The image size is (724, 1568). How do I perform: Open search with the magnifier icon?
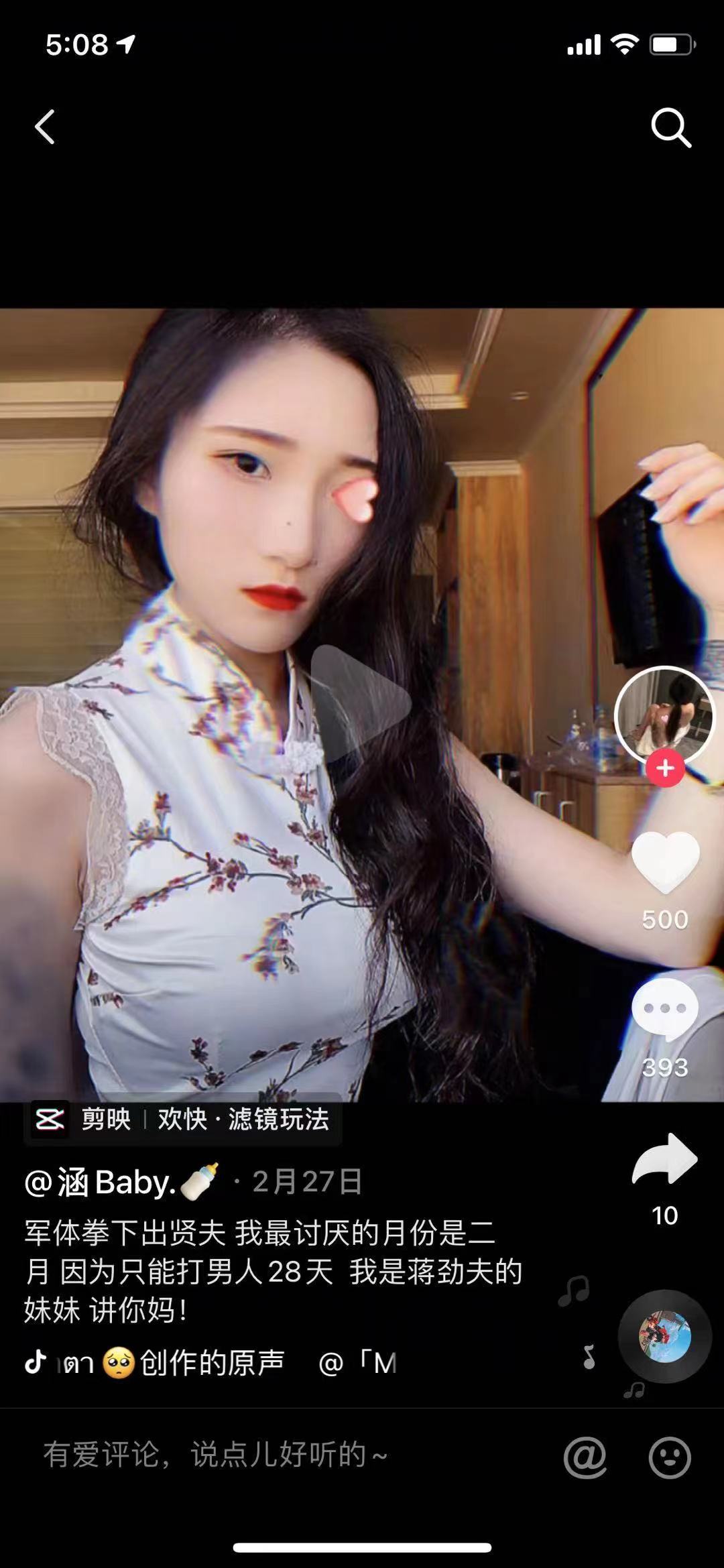pyautogui.click(x=670, y=127)
